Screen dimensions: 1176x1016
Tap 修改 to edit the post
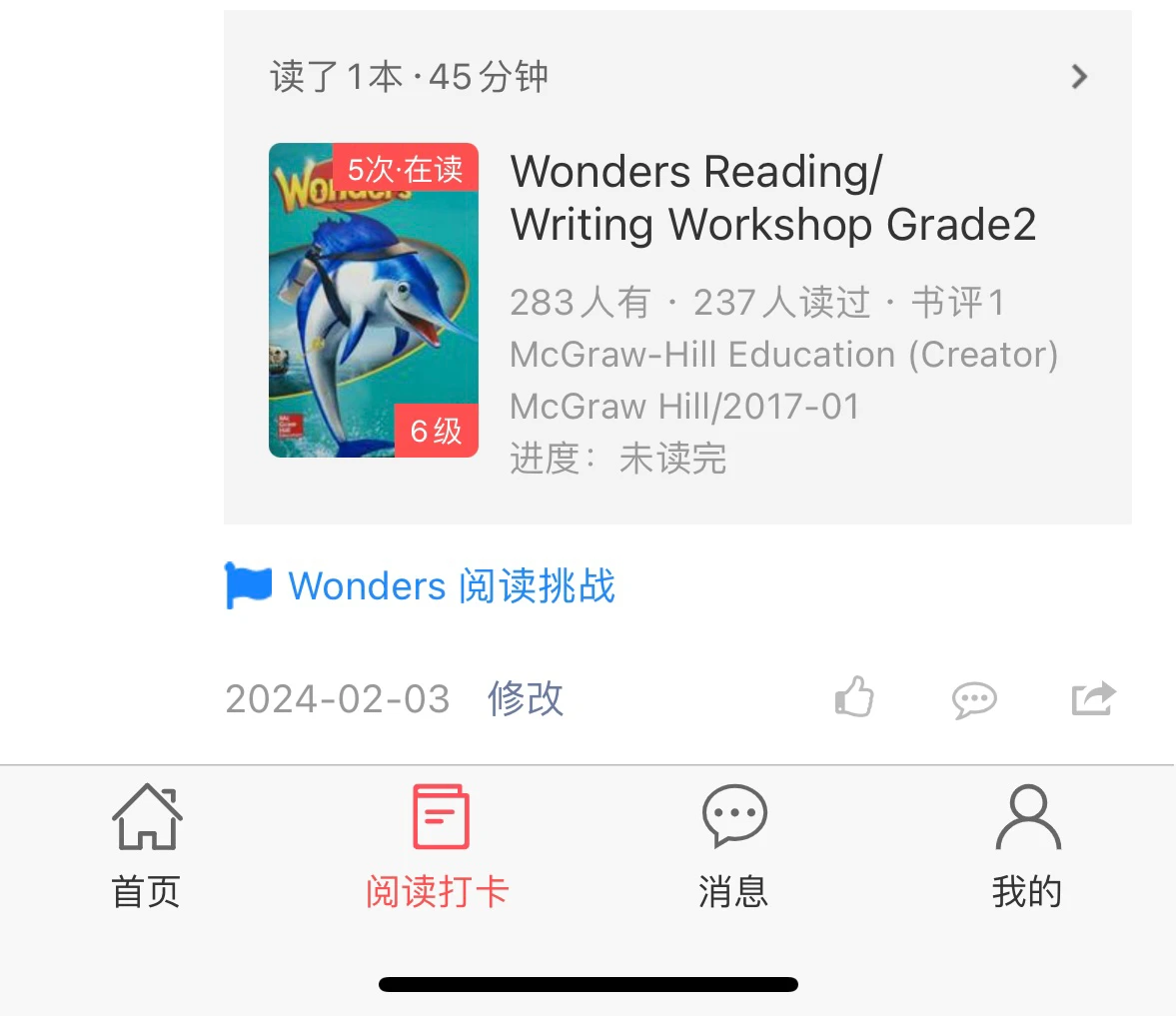point(526,698)
